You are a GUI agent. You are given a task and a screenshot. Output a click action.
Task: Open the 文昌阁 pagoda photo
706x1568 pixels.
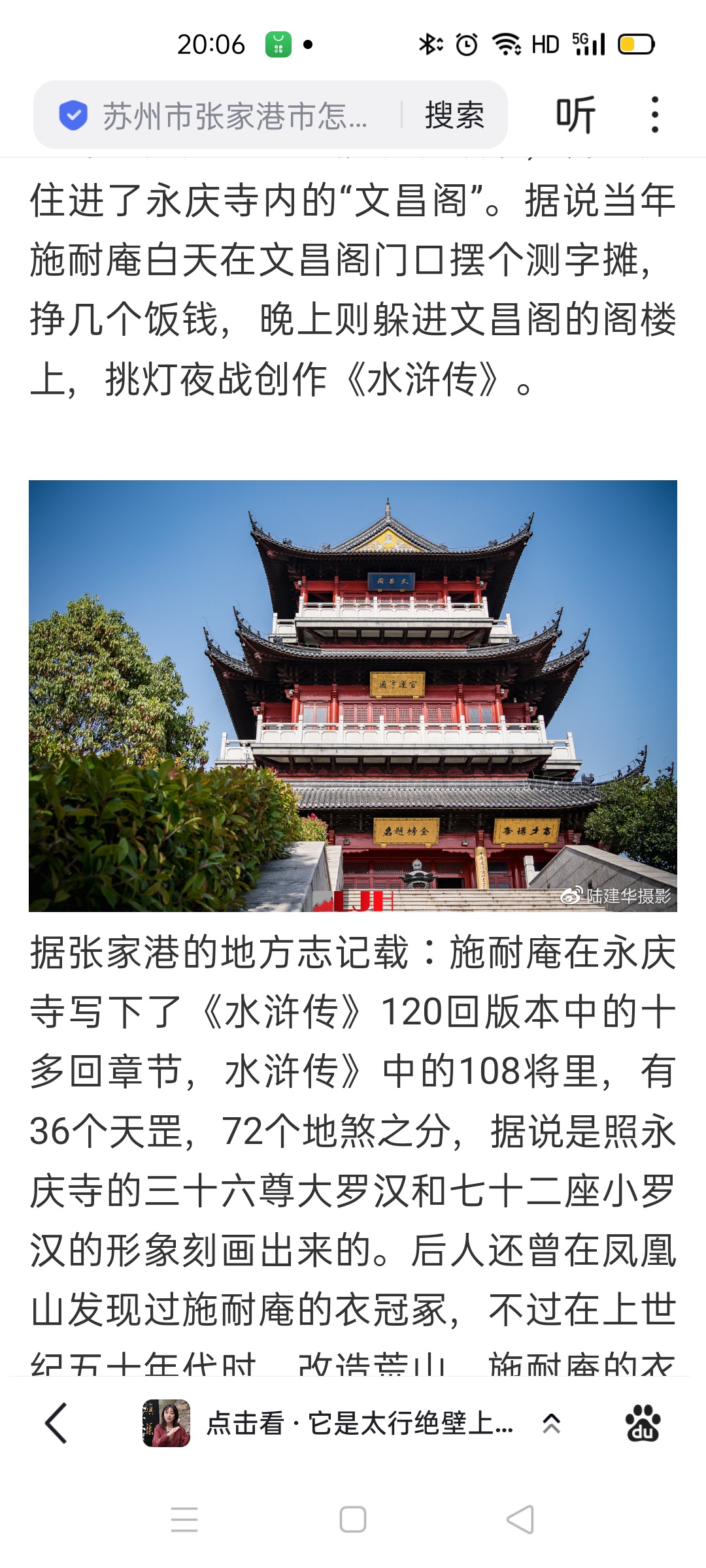(x=353, y=696)
